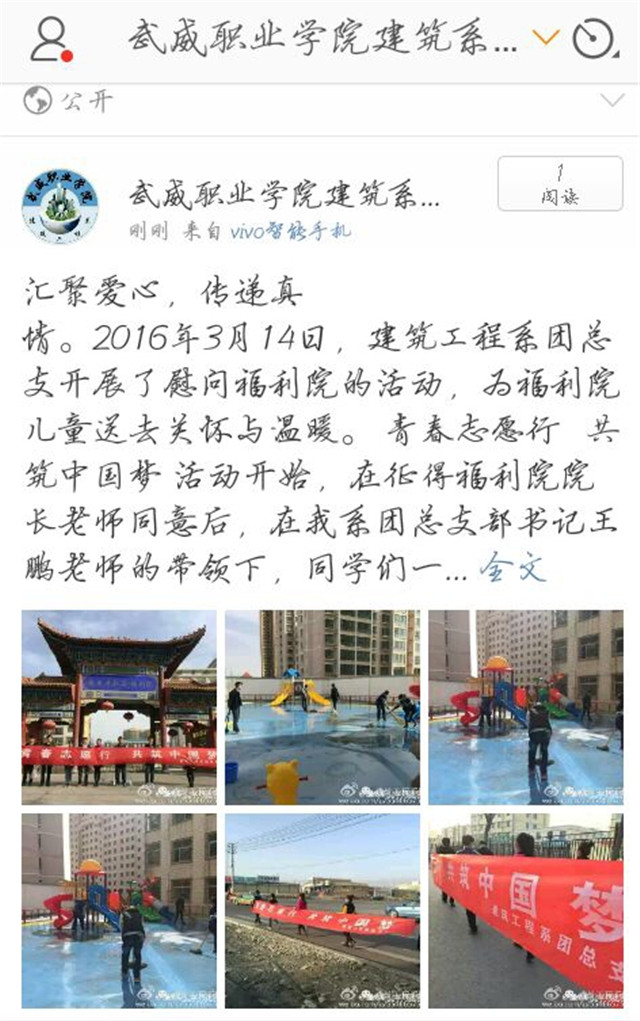Expand the 武威职业学院建筑系 title dropdown
This screenshot has height=1021, width=640.
[x=545, y=39]
